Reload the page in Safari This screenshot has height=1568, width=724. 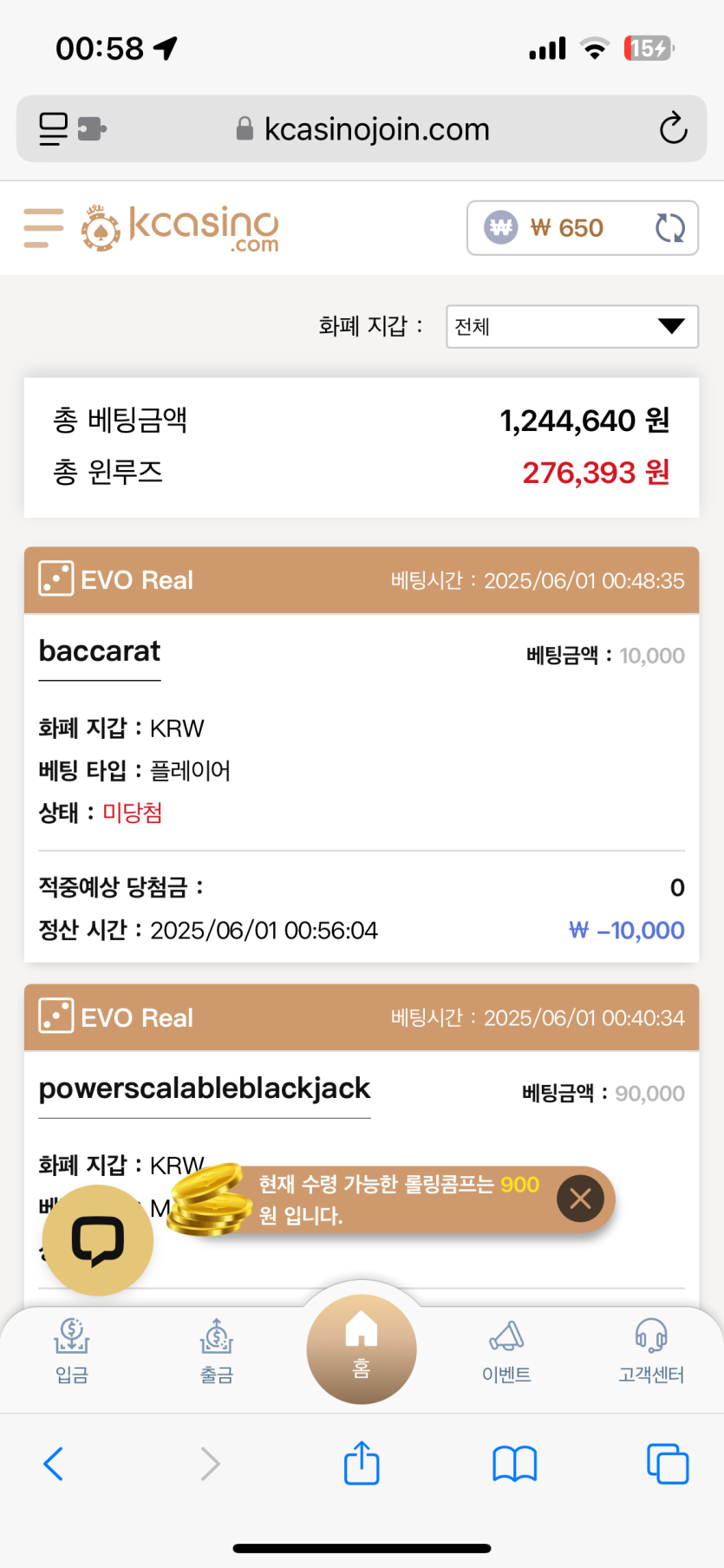click(x=673, y=129)
